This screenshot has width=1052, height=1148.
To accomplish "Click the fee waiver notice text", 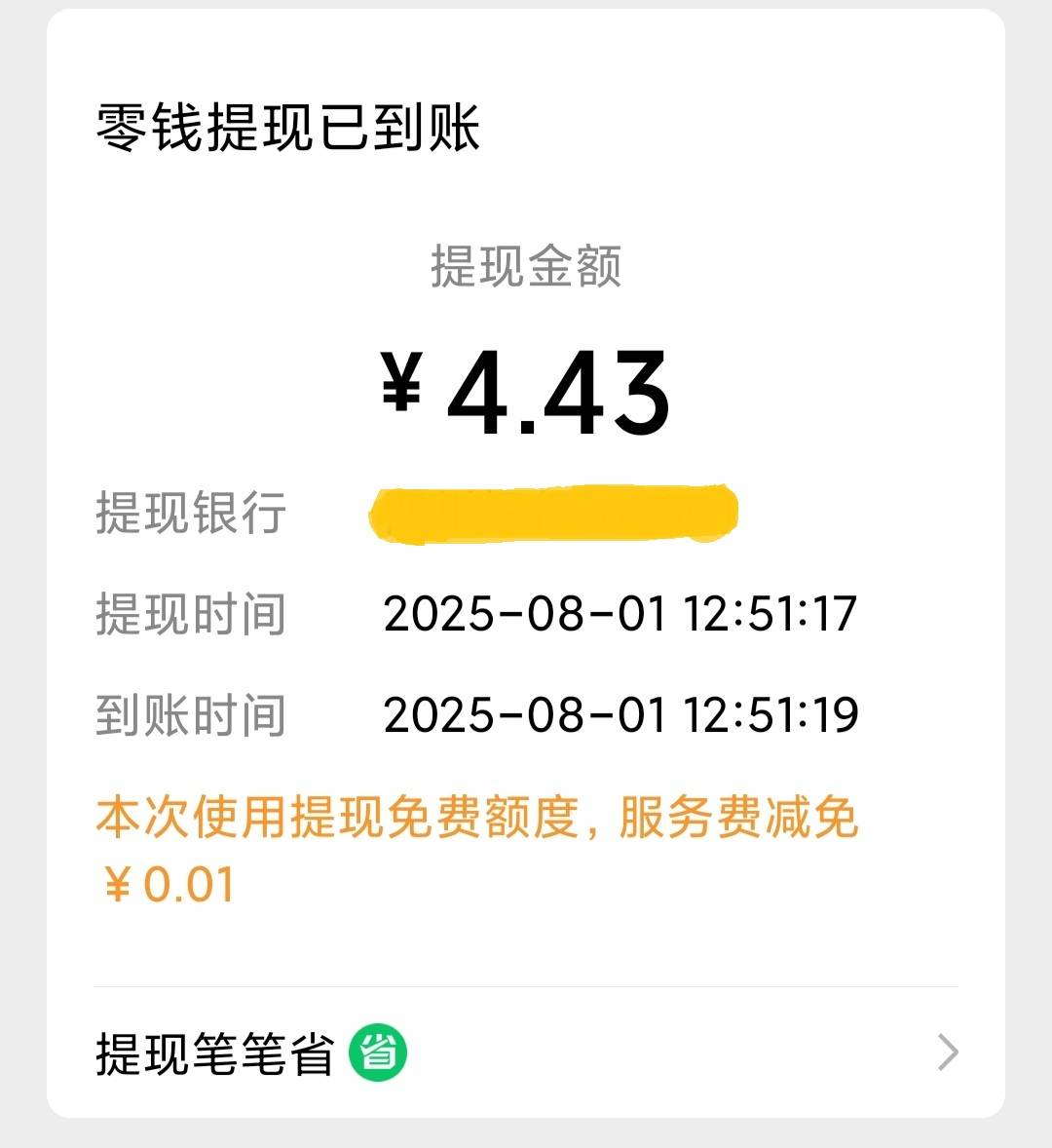I will [477, 820].
